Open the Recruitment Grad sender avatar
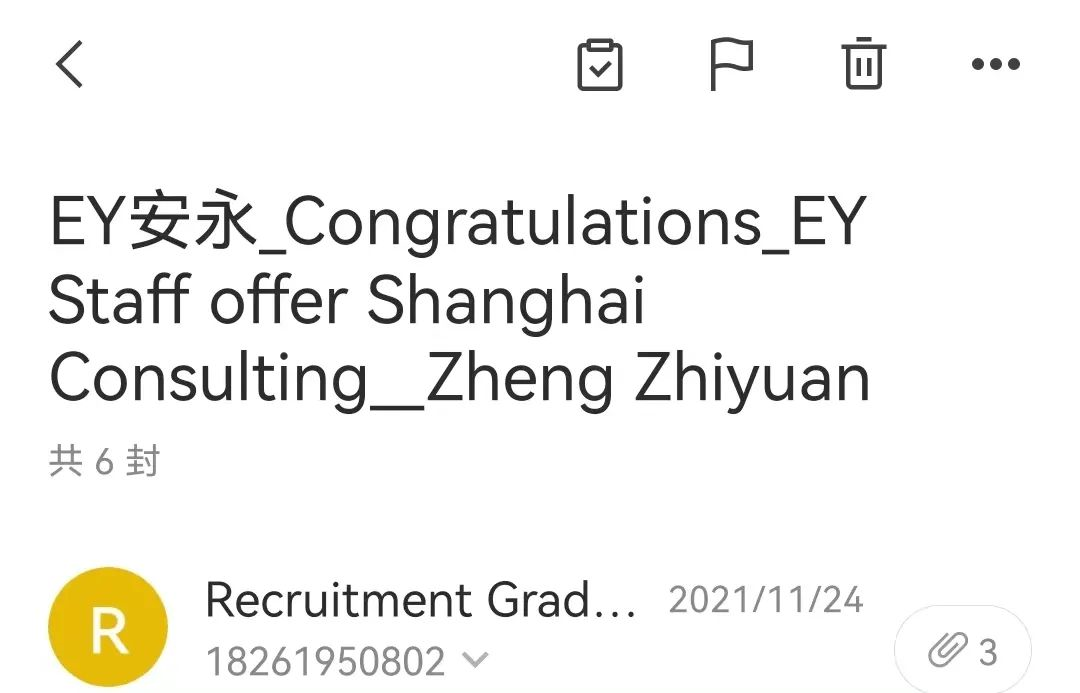The image size is (1080, 693). pyautogui.click(x=107, y=627)
